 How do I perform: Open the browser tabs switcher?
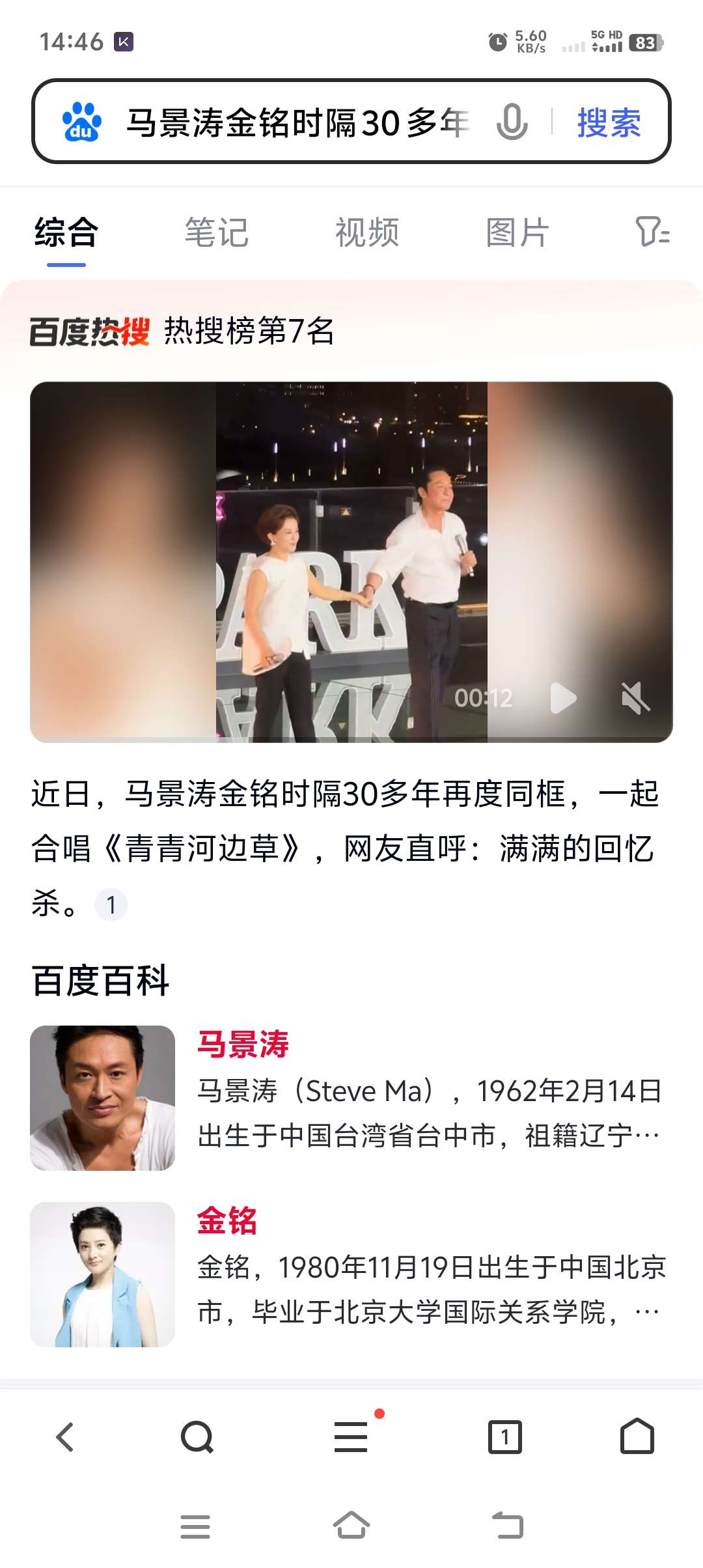[504, 1436]
